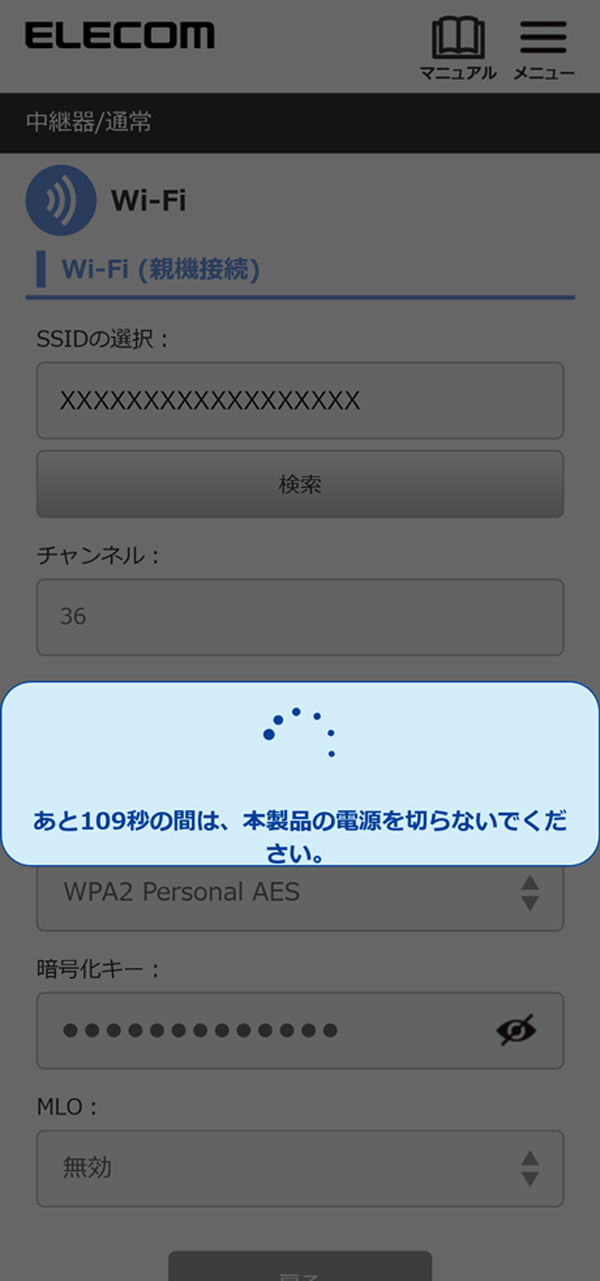Screen dimensions: 600x1281
Task: Tap the 検索 search button
Action: pyautogui.click(x=300, y=485)
